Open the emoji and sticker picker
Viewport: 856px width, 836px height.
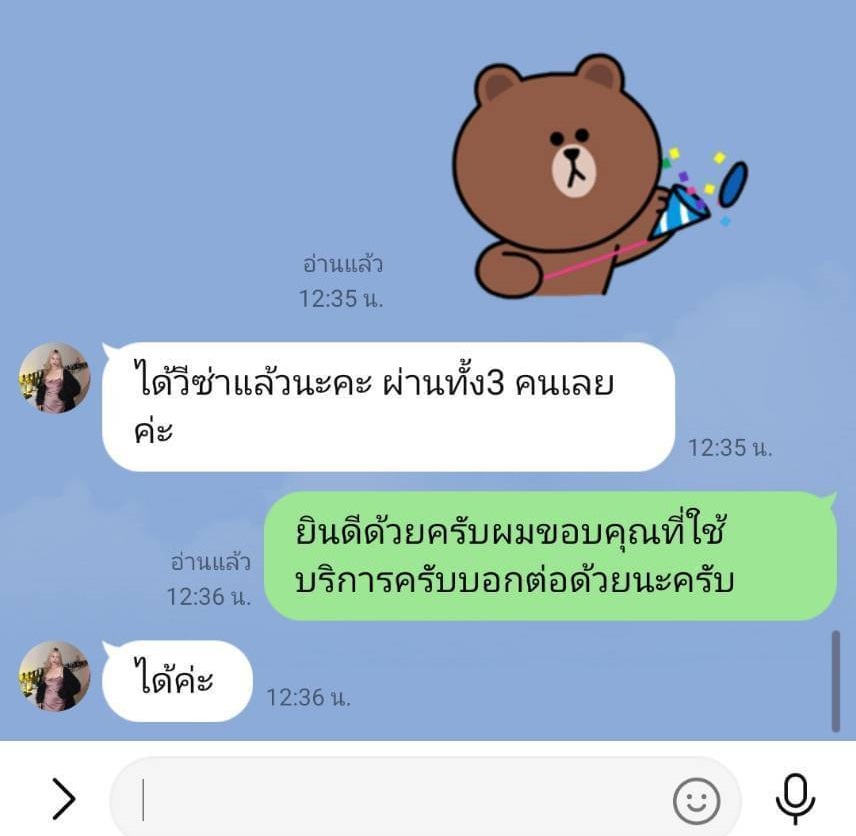[x=696, y=799]
